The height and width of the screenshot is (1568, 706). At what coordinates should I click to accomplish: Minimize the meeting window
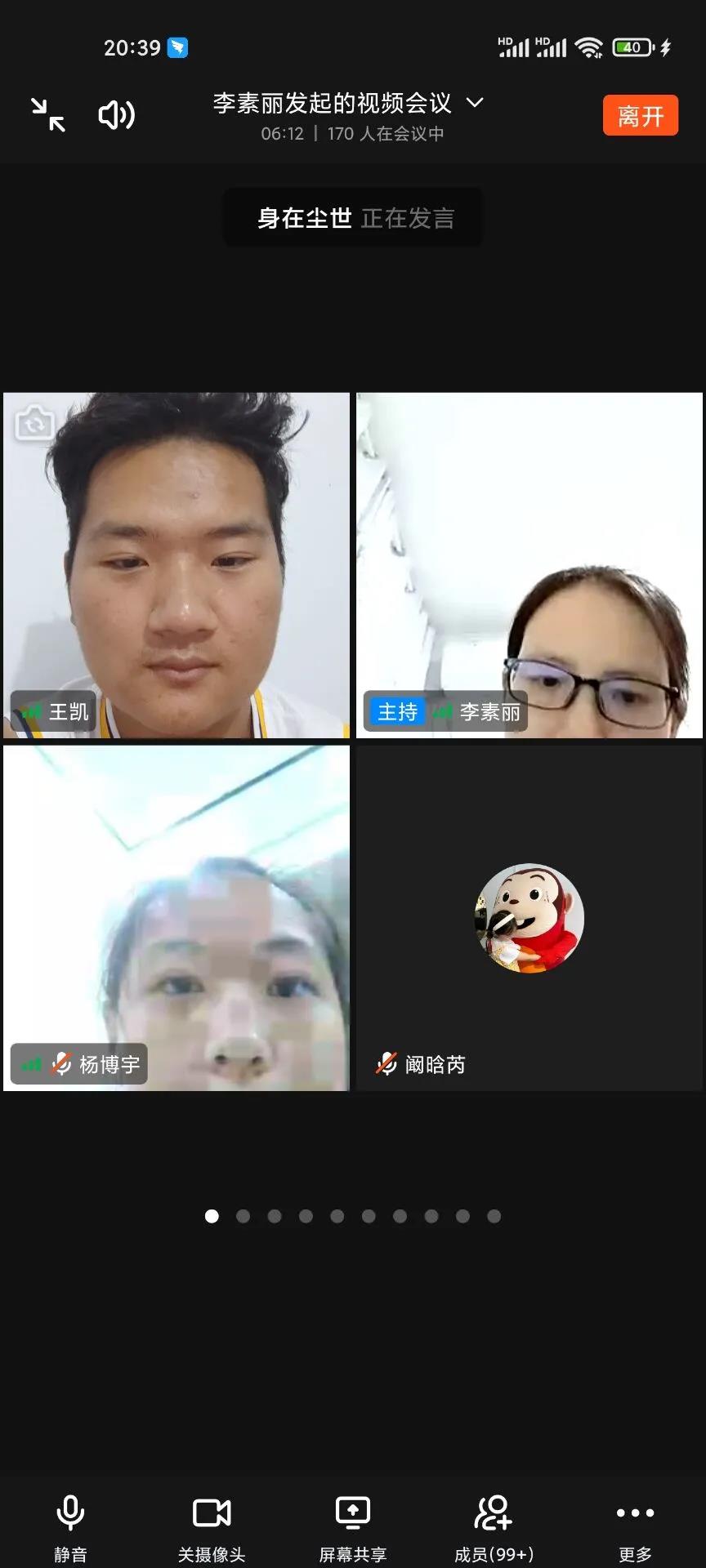tap(48, 115)
